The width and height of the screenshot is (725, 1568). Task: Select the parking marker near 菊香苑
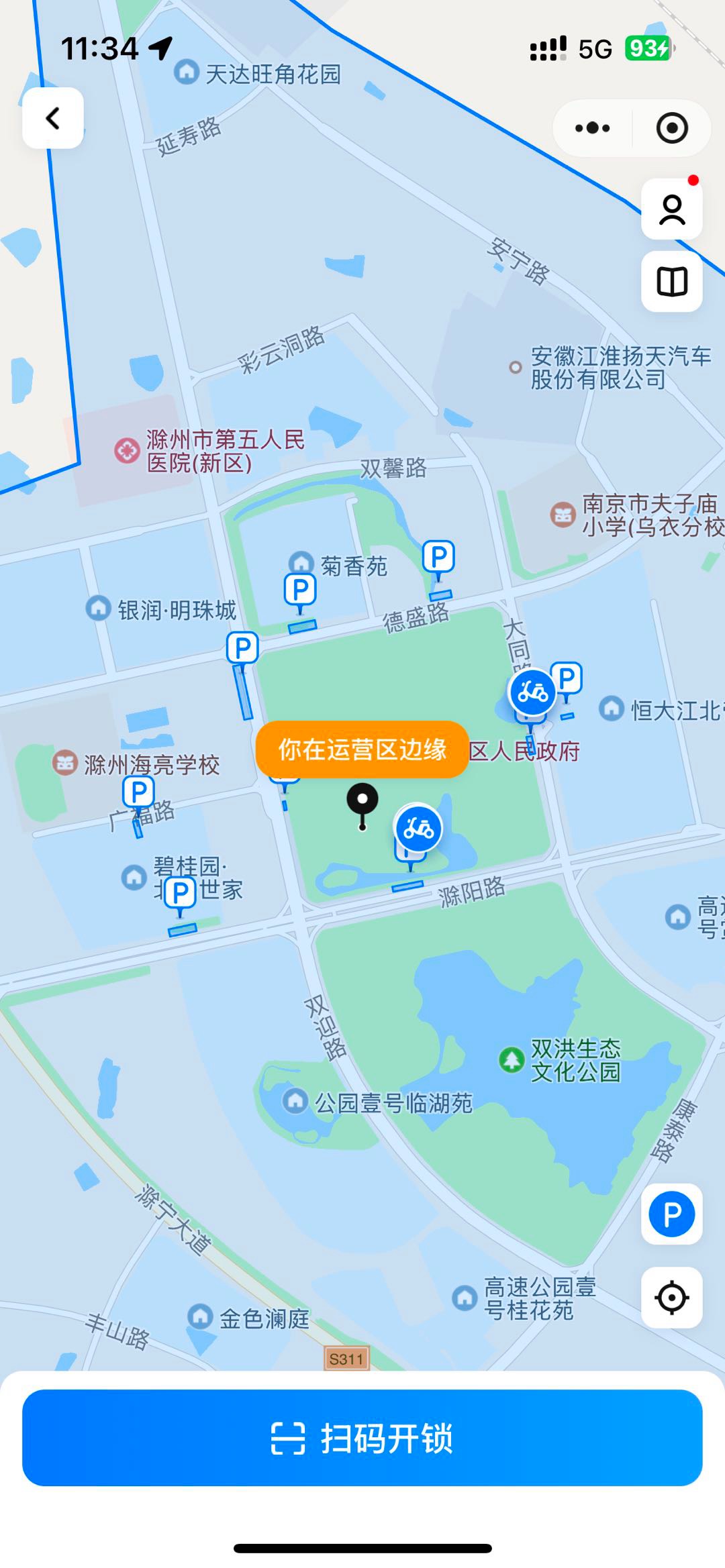300,590
